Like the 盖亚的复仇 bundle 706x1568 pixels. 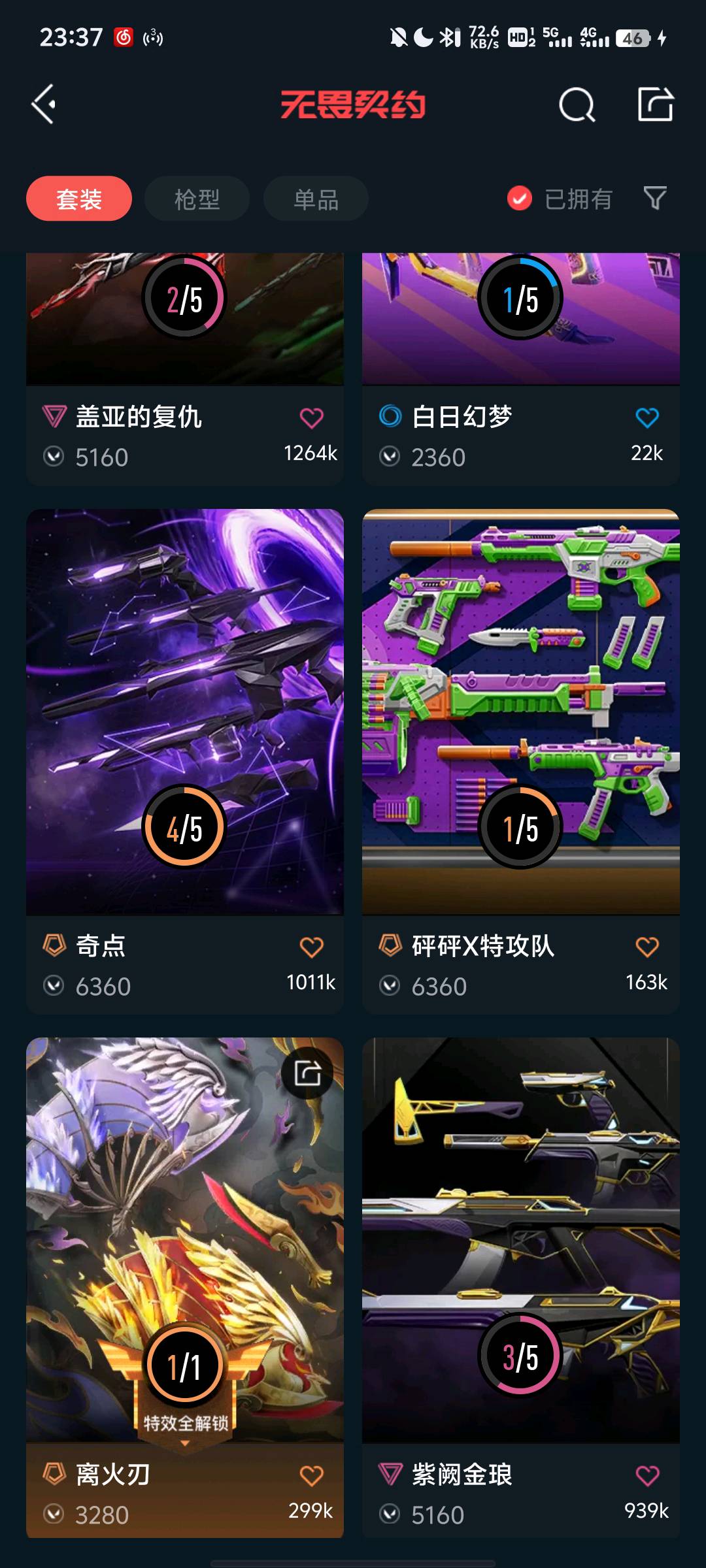point(311,418)
